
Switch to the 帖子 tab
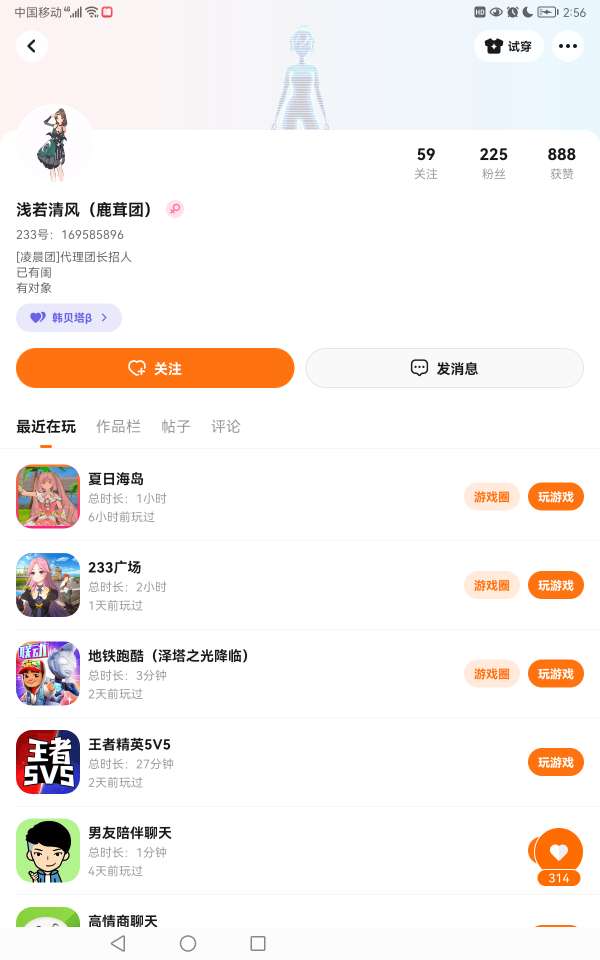176,426
